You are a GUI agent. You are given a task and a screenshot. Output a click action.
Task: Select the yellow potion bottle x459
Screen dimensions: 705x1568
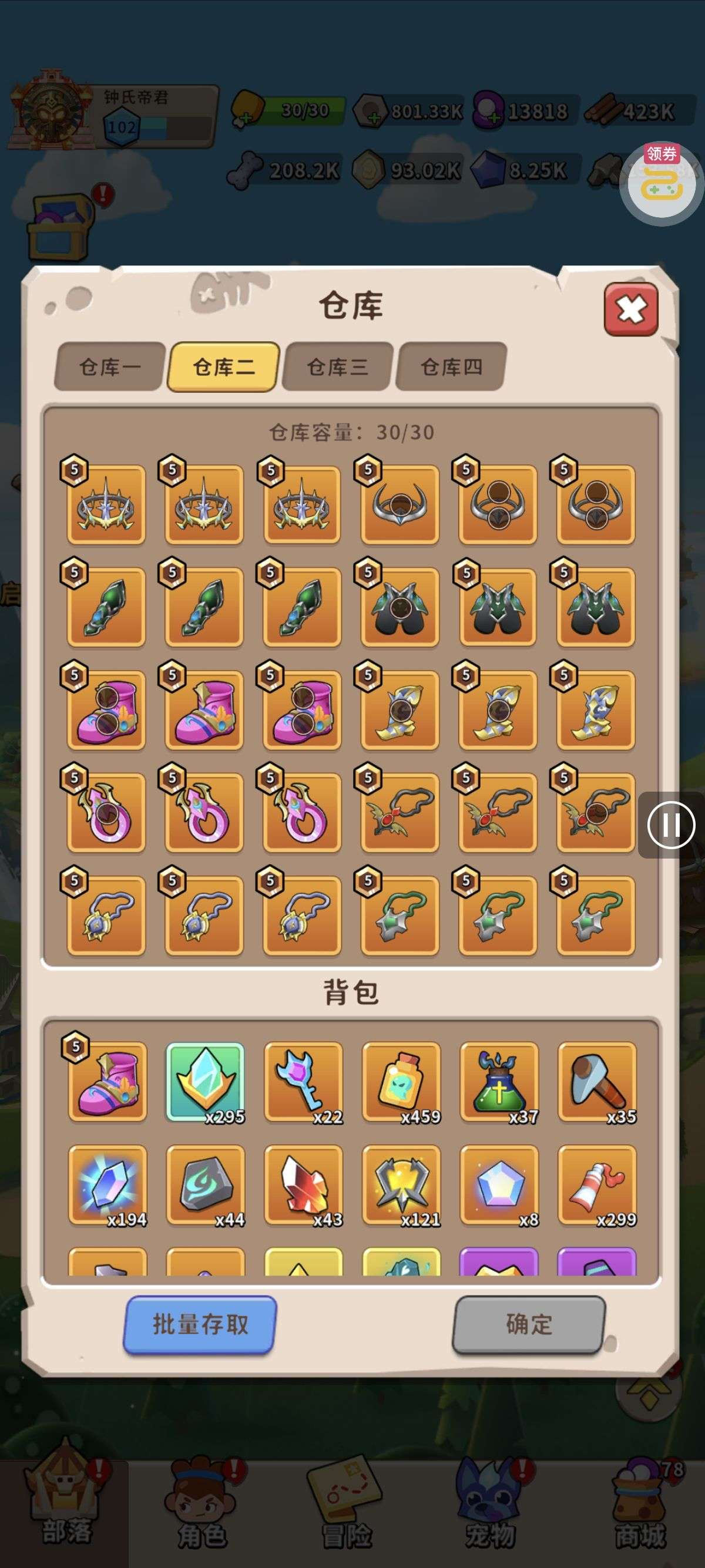point(401,1082)
